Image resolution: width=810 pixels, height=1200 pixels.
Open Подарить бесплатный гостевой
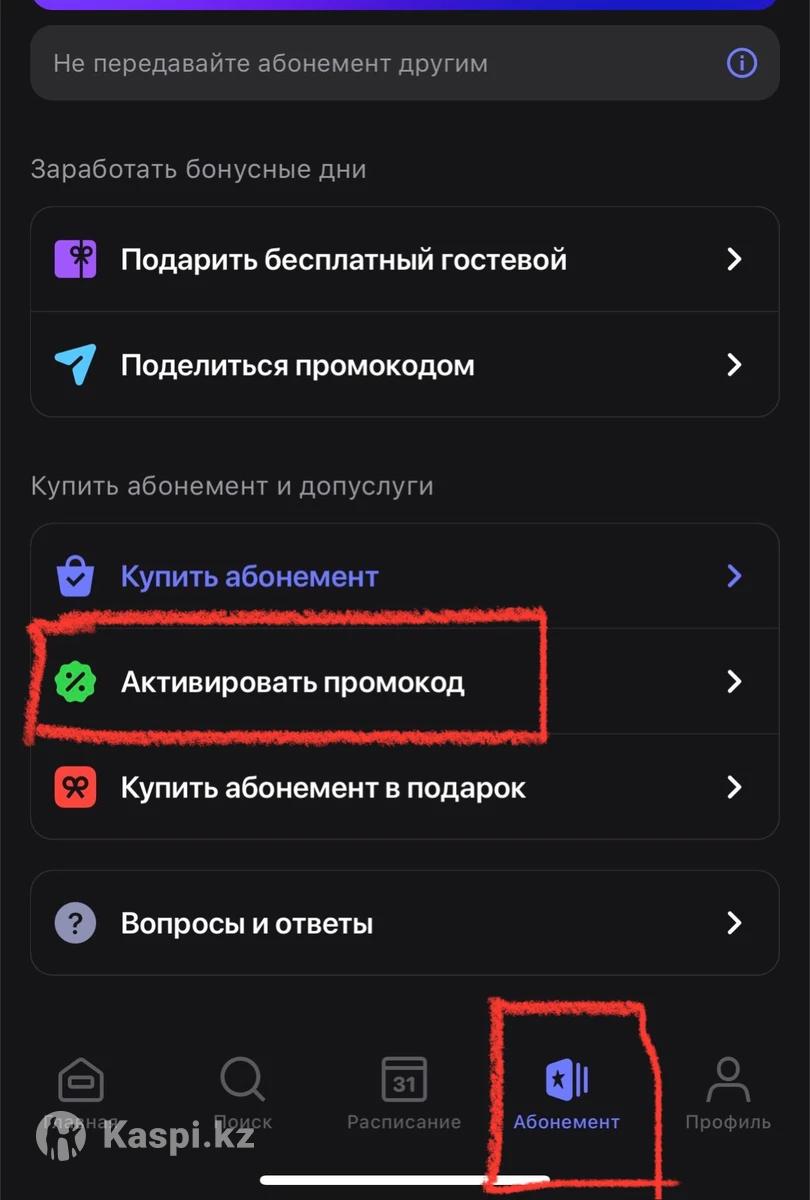[404, 260]
